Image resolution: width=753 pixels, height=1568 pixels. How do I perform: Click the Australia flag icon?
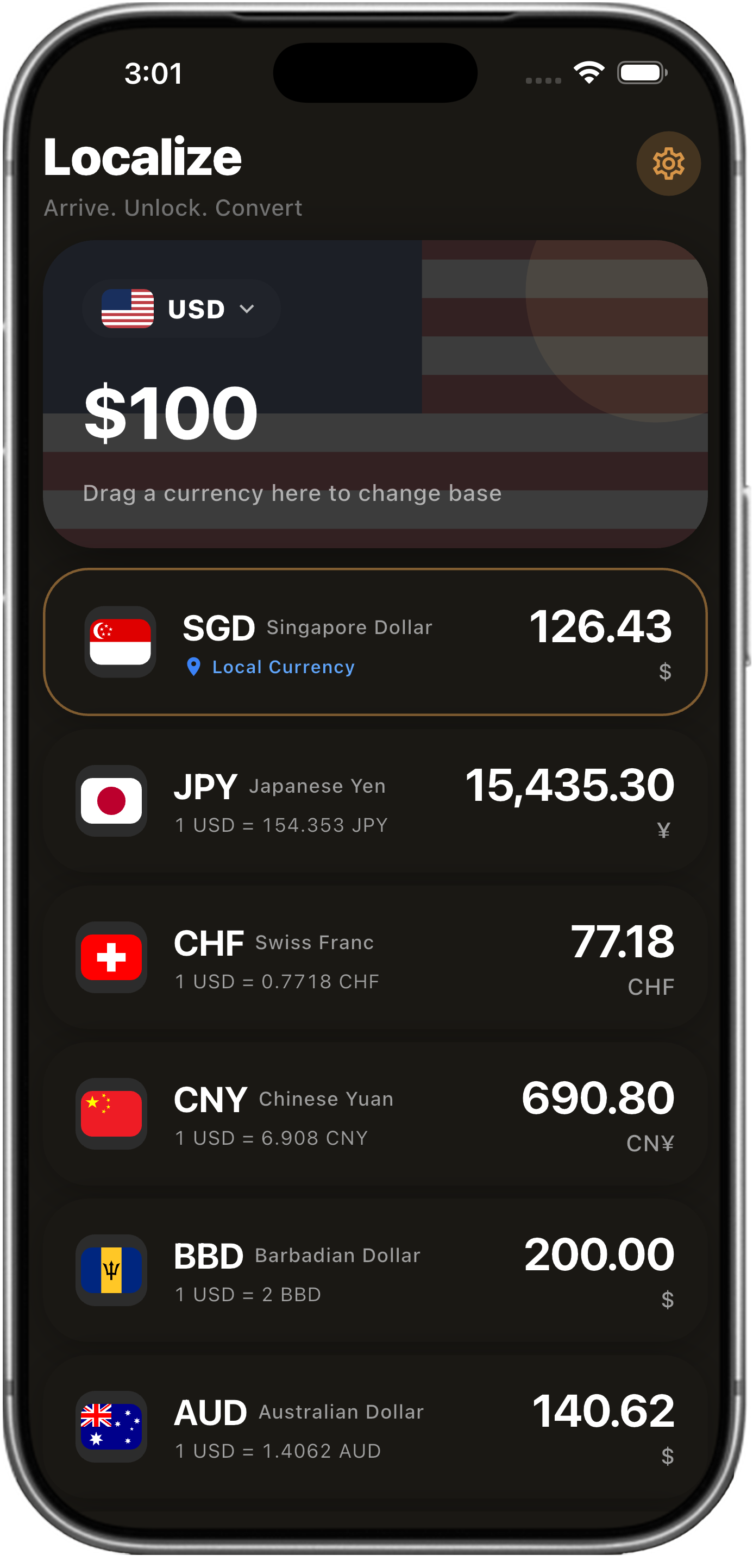tap(111, 1427)
